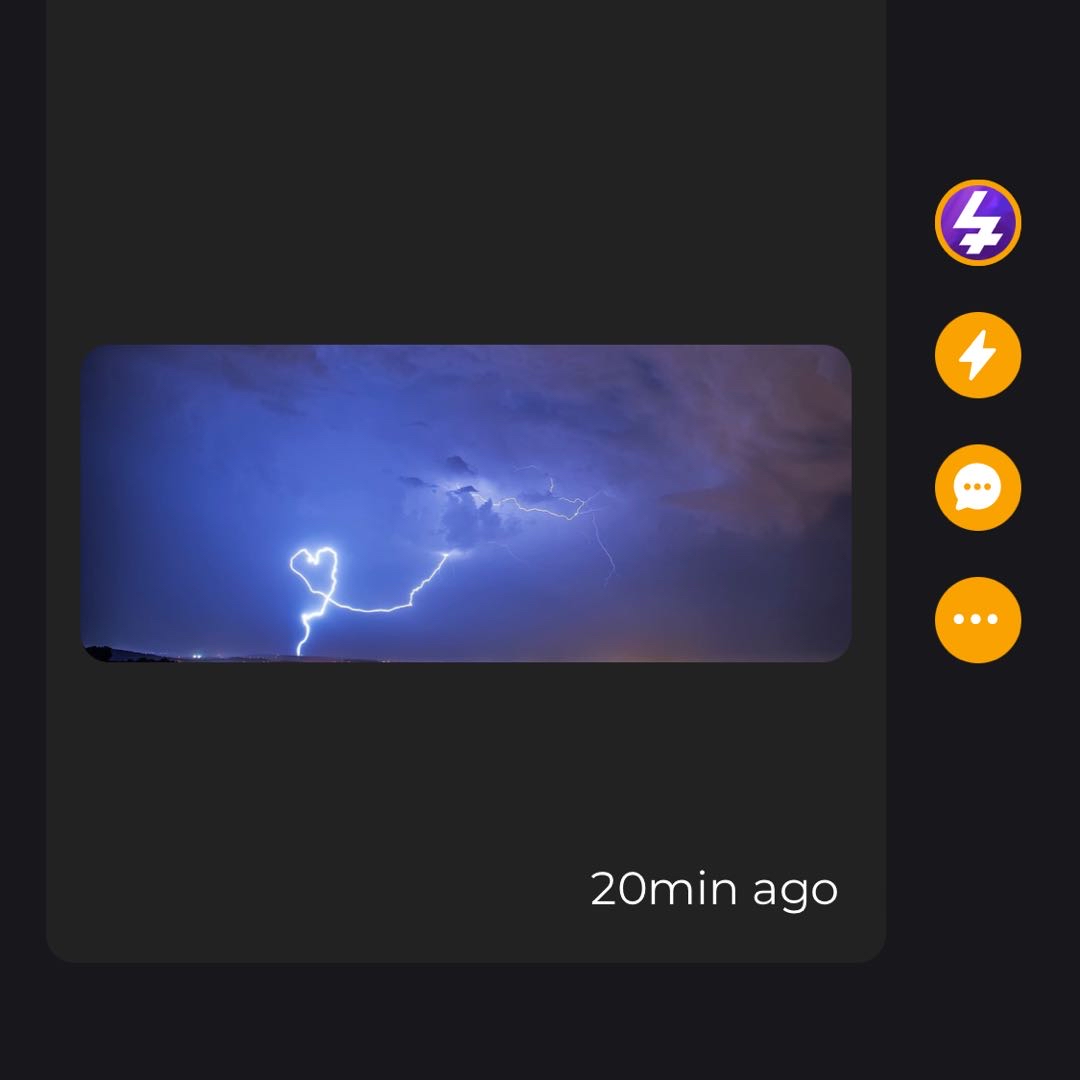This screenshot has width=1080, height=1080.
Task: Tap the orange lightning bolt button
Action: 977,355
